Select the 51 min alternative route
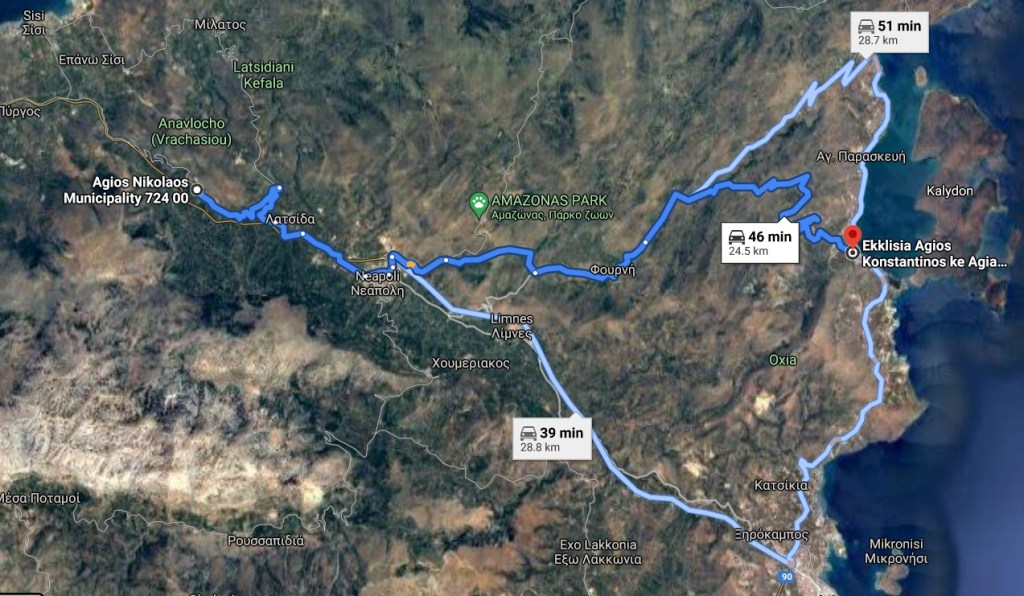The image size is (1024, 596). (892, 32)
